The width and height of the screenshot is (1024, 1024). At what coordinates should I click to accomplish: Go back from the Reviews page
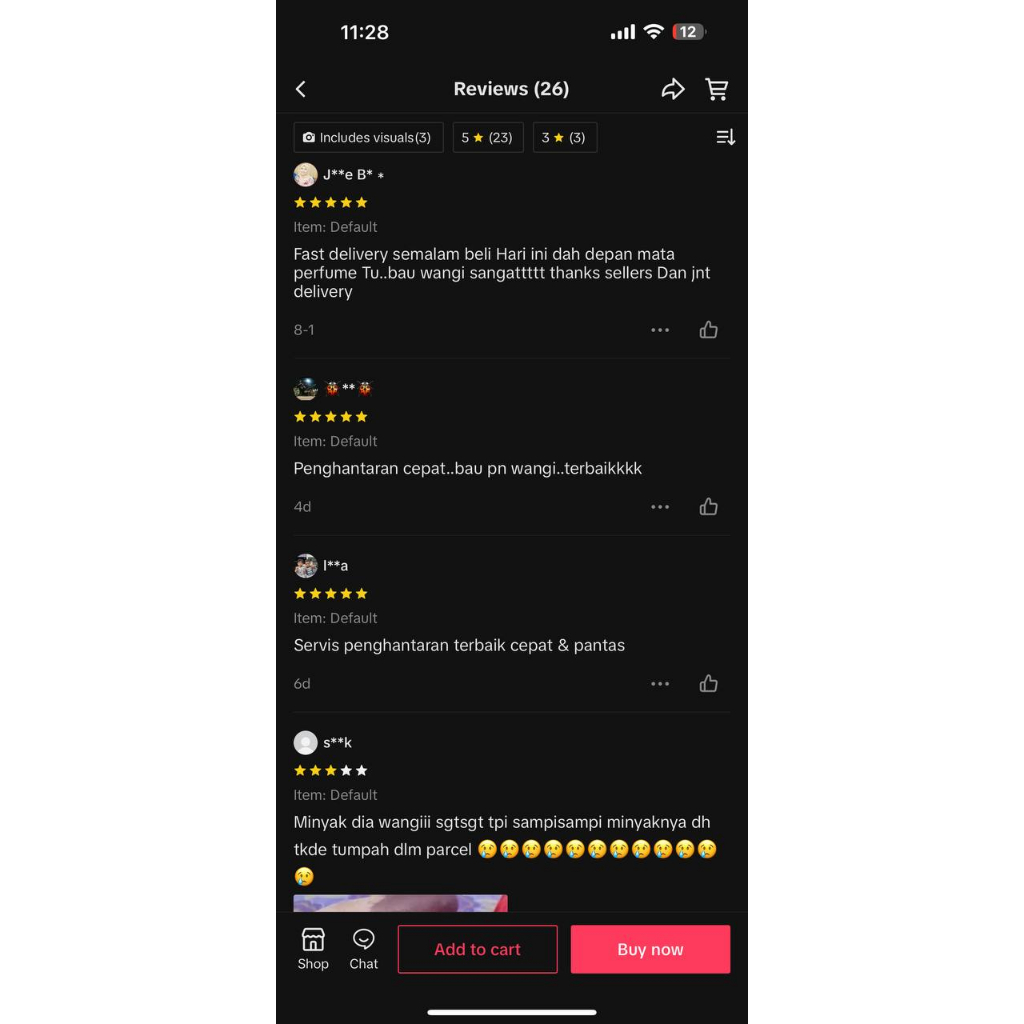click(301, 89)
